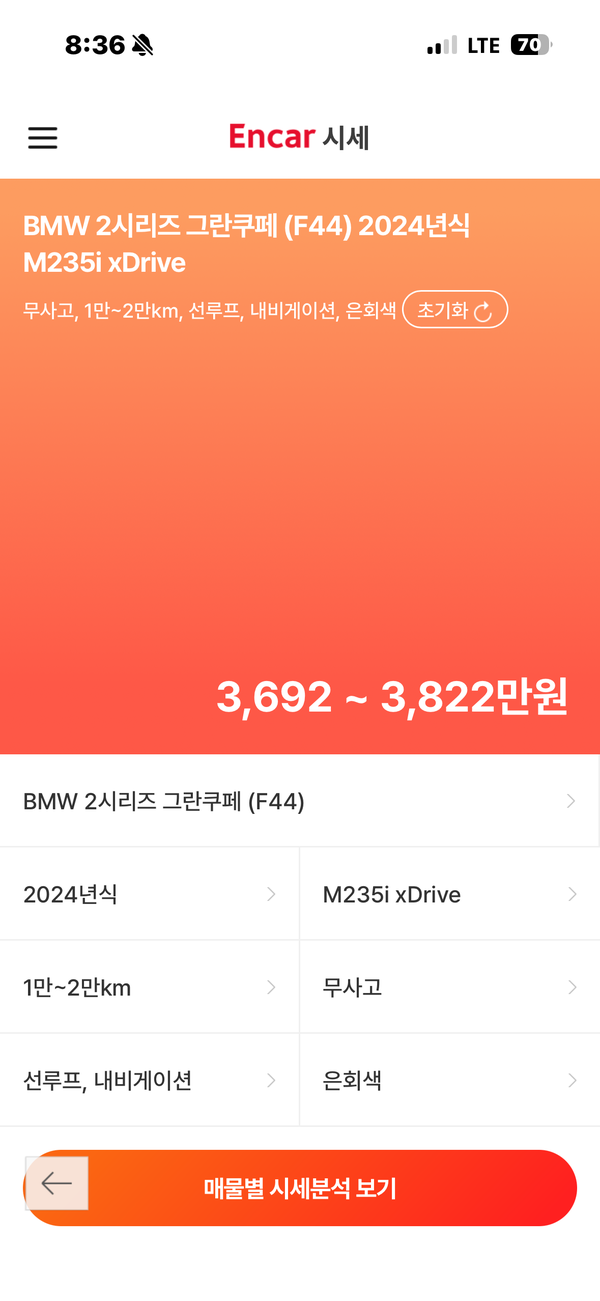The width and height of the screenshot is (600, 1301).
Task: Select the M235i xDrive trim row
Action: pyautogui.click(x=449, y=894)
